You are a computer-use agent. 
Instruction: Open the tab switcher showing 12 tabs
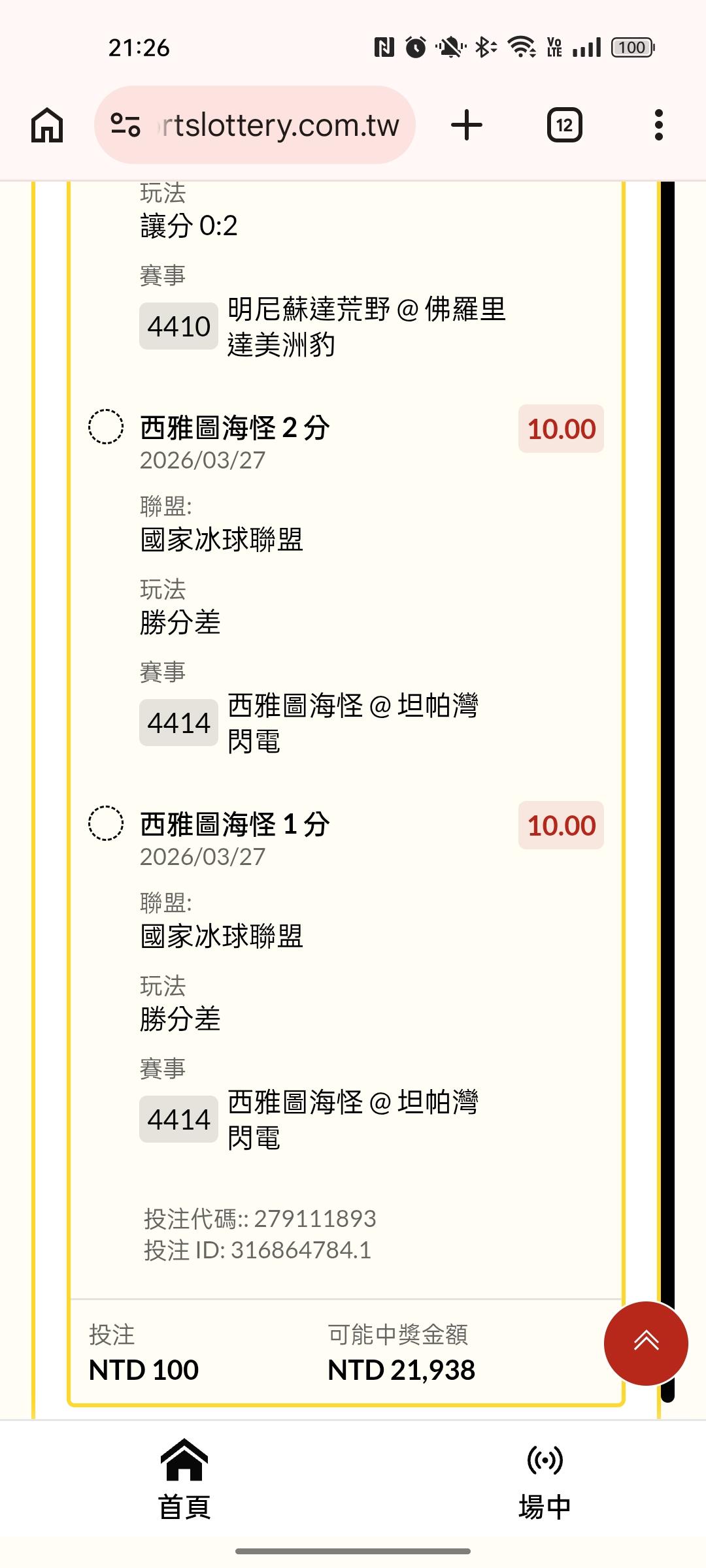pos(564,125)
